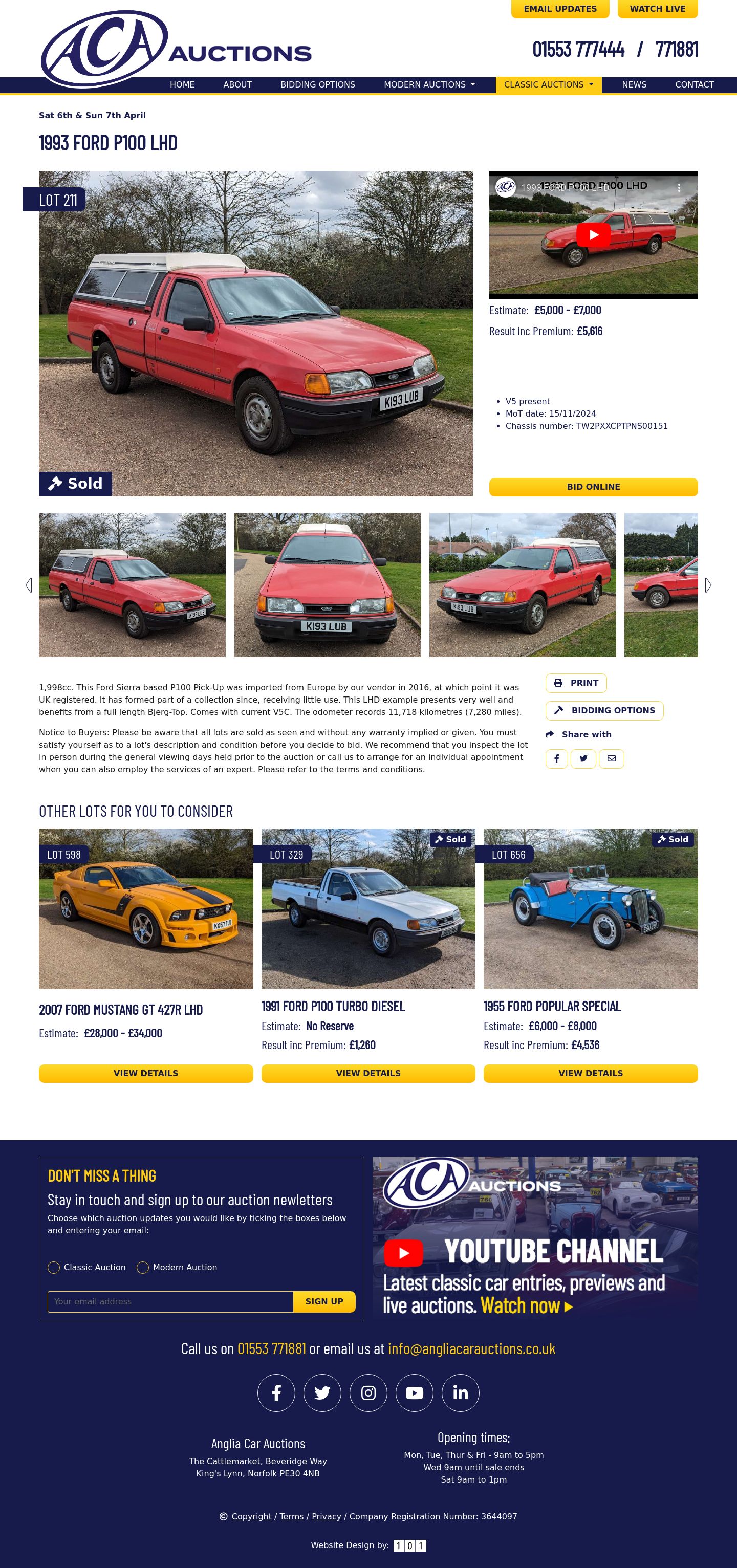Show next gallery photos with right arrow
The width and height of the screenshot is (737, 1568).
pos(707,585)
